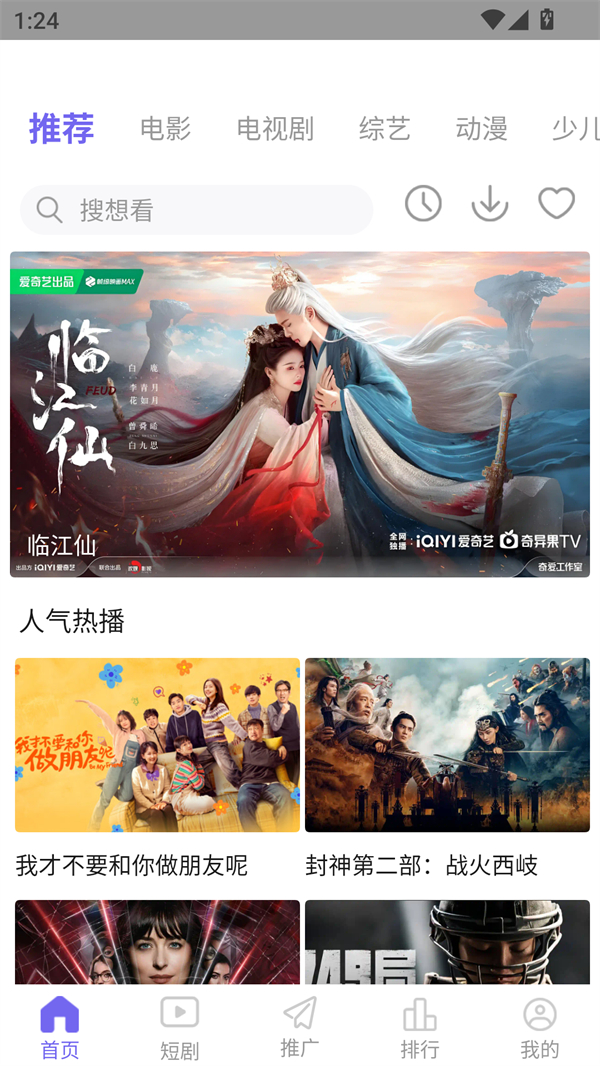Screen dimensions: 600x1066
Task: Open the 推广 bottom tab
Action: (300, 1028)
